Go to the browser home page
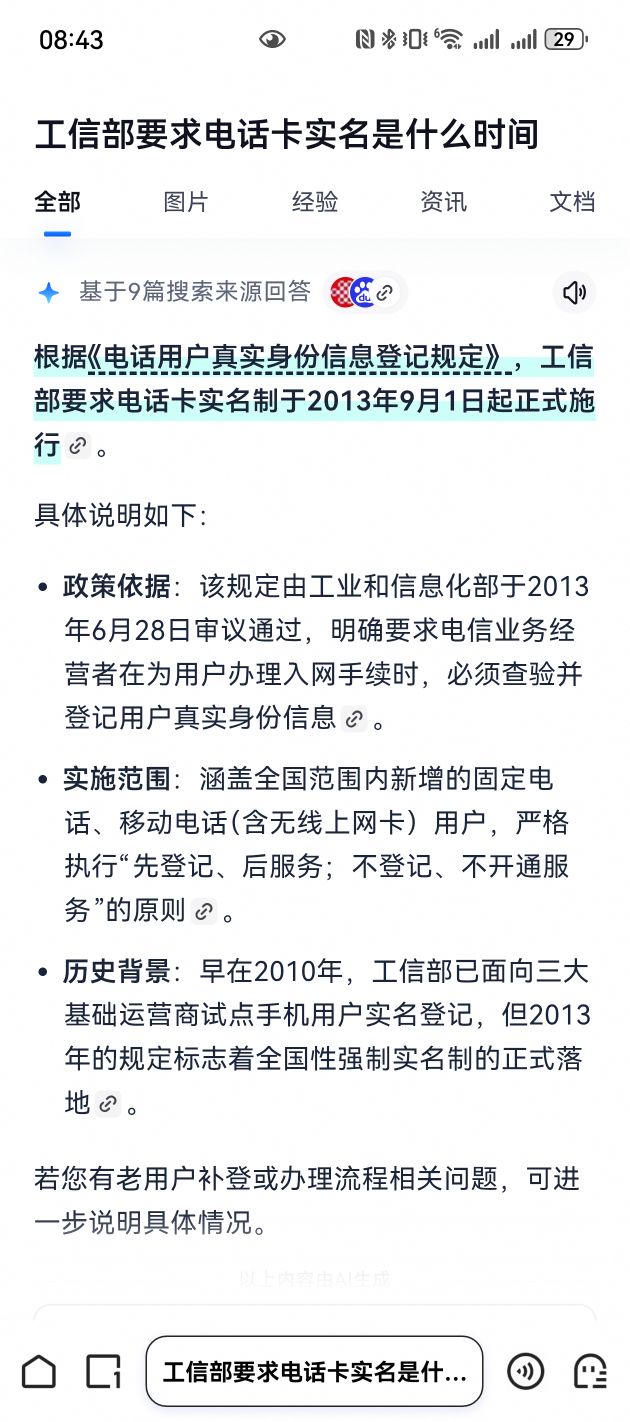 [39, 1371]
